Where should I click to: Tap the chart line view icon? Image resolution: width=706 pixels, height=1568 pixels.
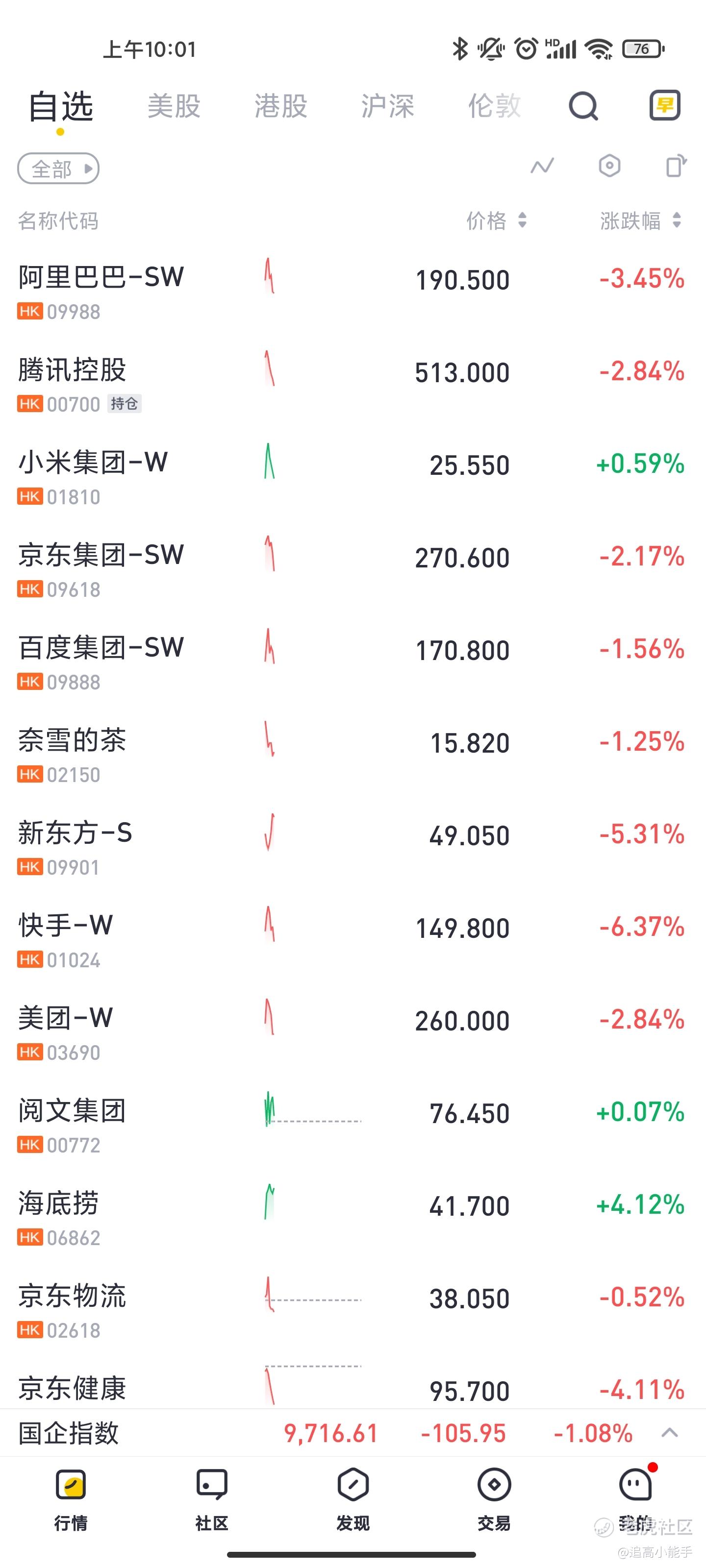(542, 166)
